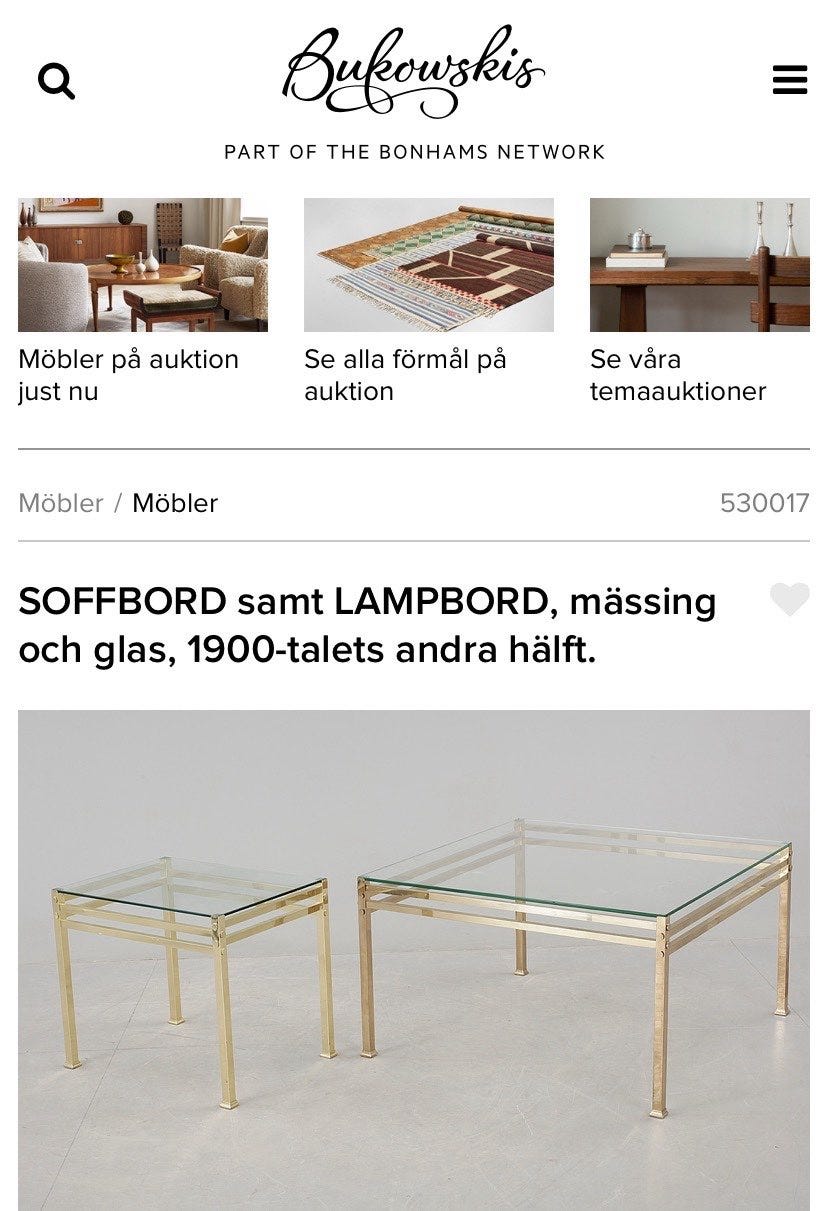Open 'Möbler på auktion just nu'
This screenshot has height=1211, width=828.
(x=128, y=374)
